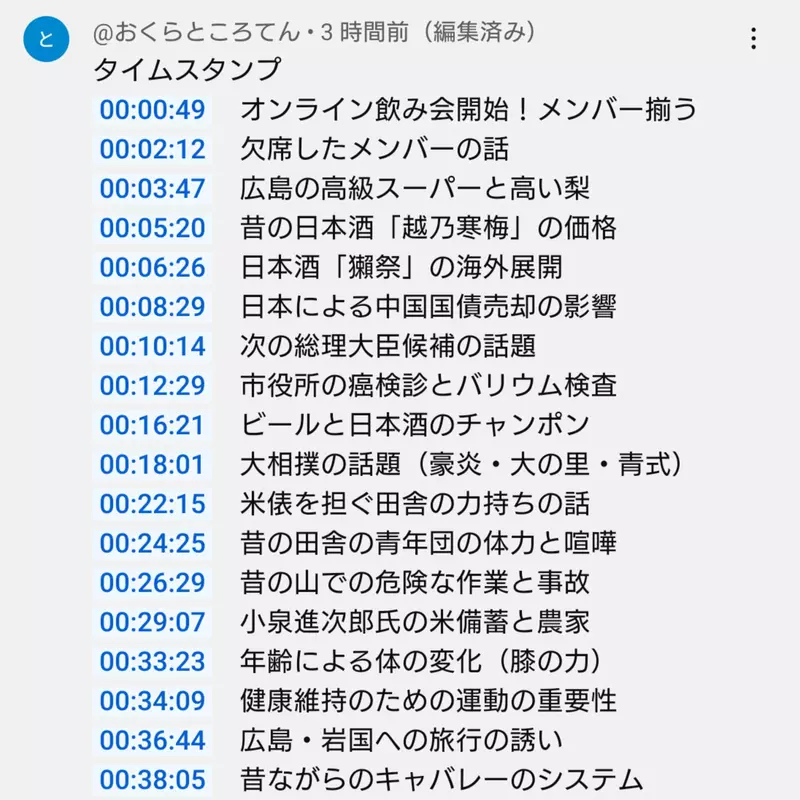Seek to the 00:08:29 timestamp
The image size is (800, 800).
152,307
